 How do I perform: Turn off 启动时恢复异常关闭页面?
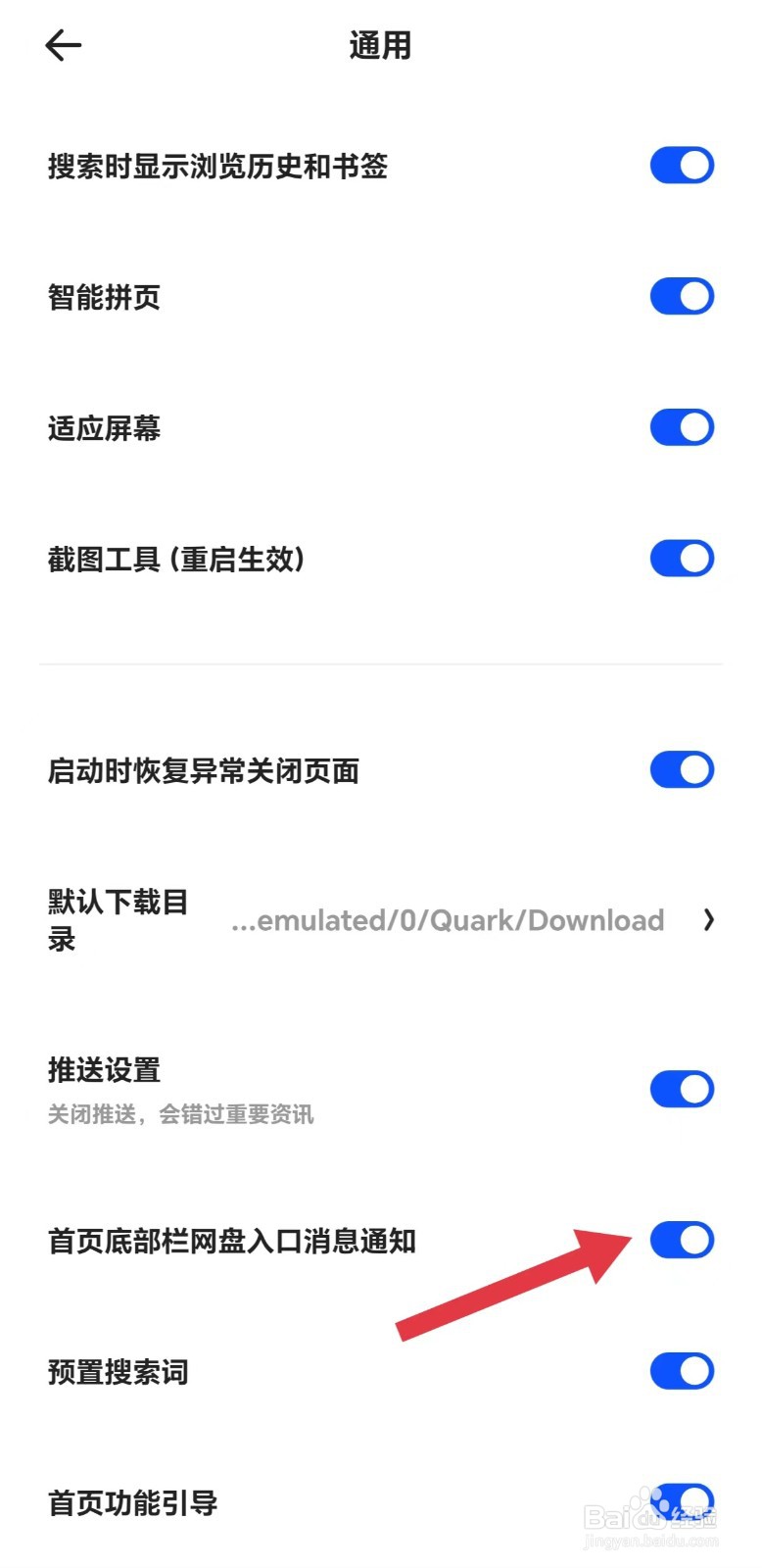pos(682,769)
